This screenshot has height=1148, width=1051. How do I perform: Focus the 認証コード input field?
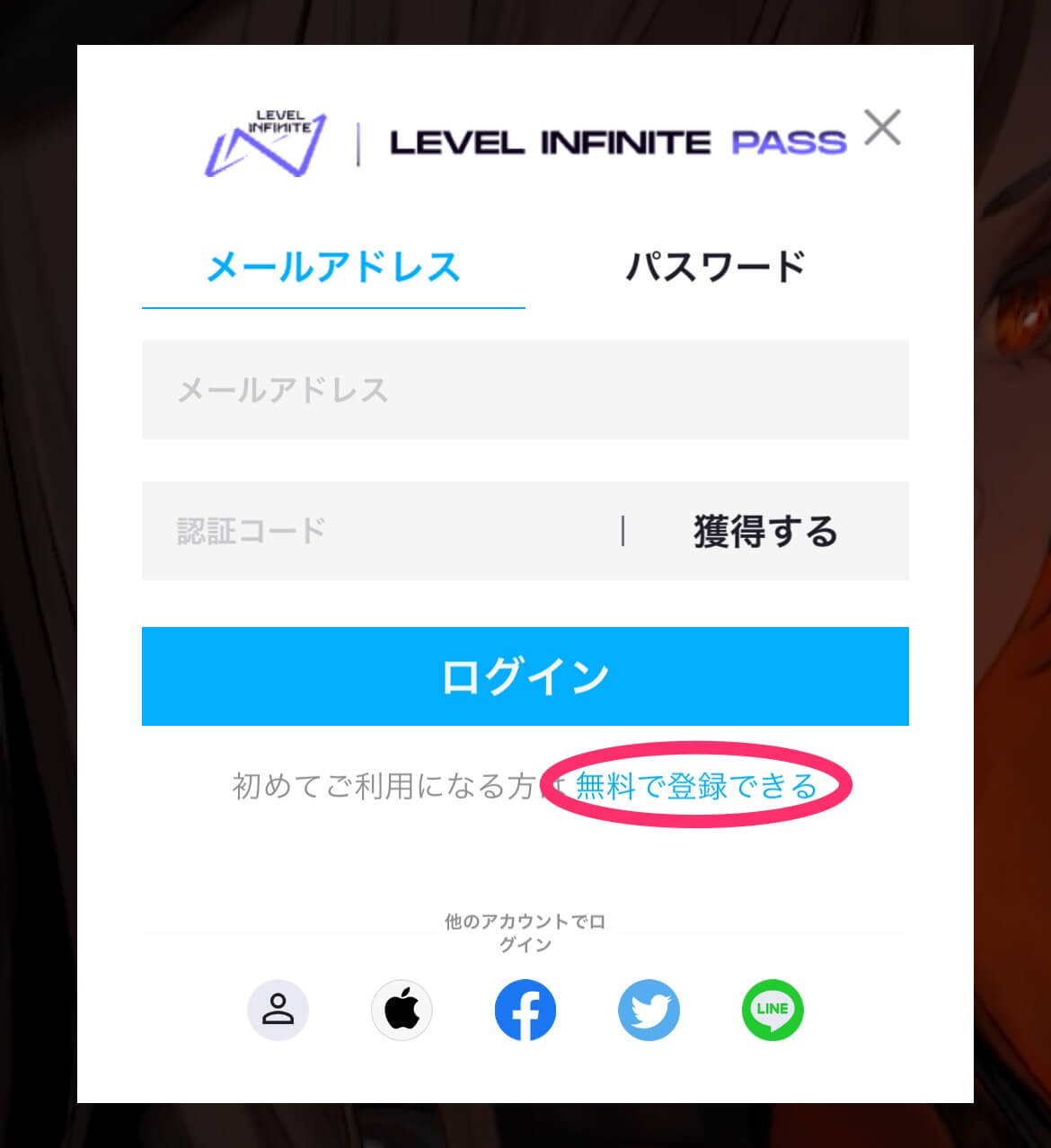[x=359, y=531]
